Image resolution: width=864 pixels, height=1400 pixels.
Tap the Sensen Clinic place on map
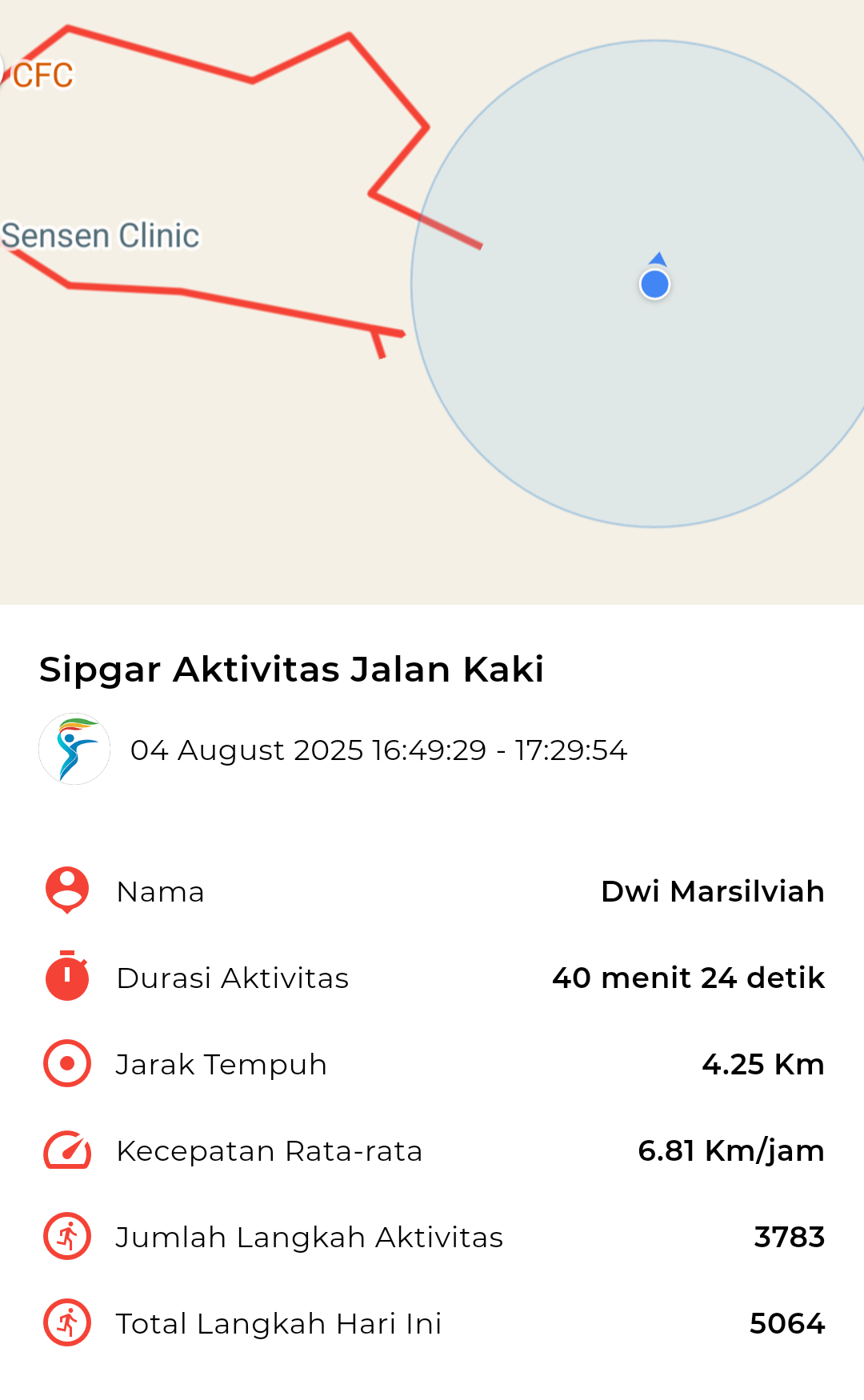click(100, 236)
